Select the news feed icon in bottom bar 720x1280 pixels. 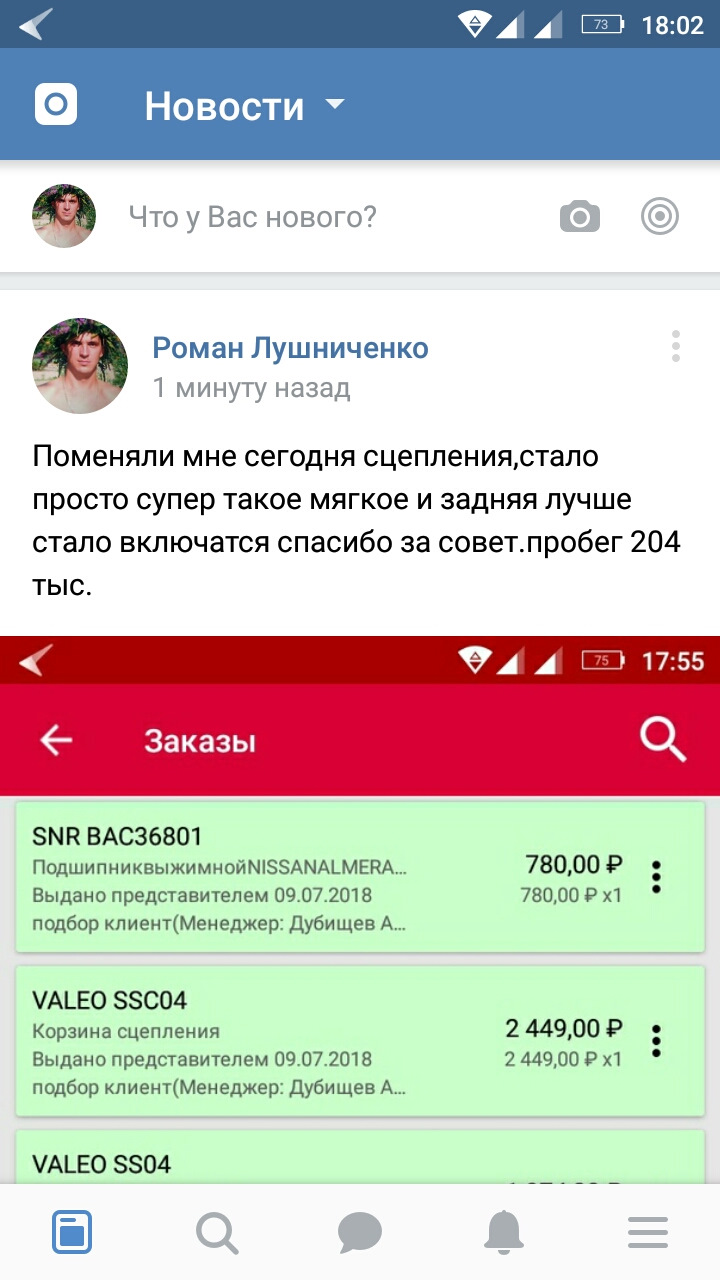(72, 1232)
